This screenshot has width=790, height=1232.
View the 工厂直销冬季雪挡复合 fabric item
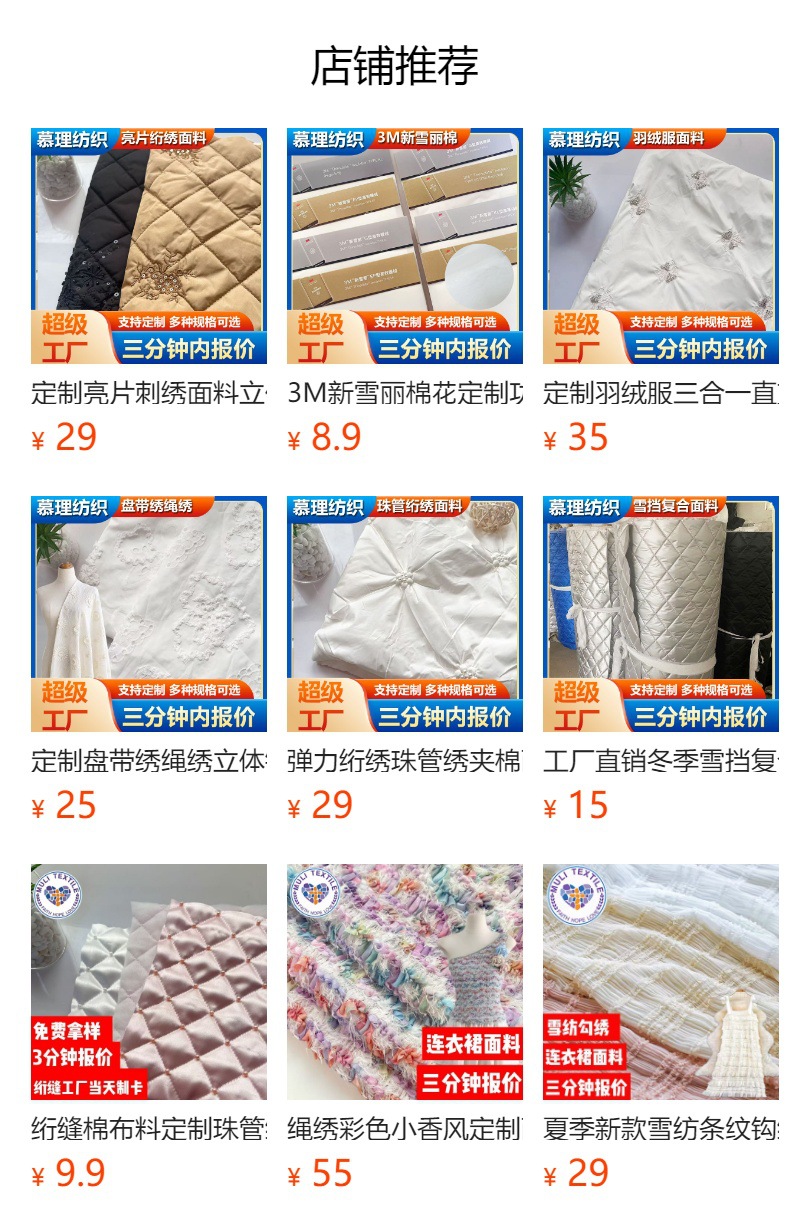[660, 614]
